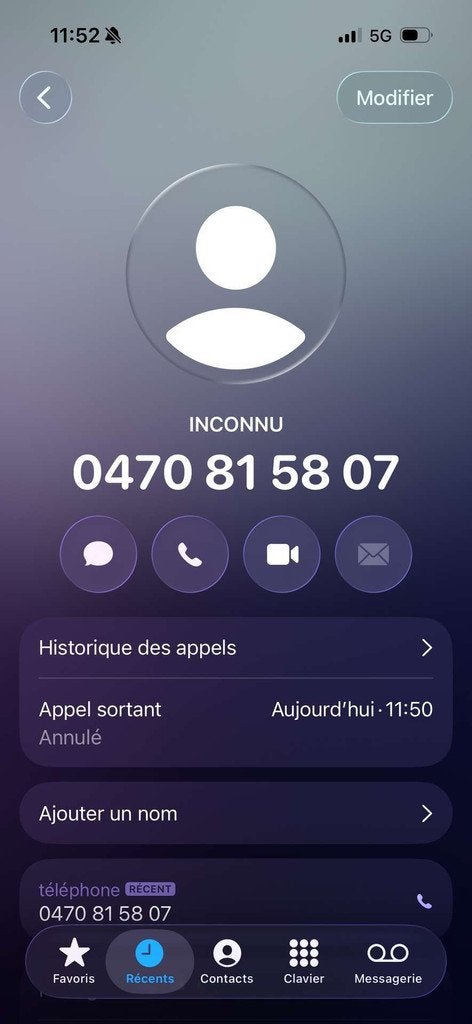Switch to the Favoris tab
The height and width of the screenshot is (1024, 472).
tap(74, 961)
